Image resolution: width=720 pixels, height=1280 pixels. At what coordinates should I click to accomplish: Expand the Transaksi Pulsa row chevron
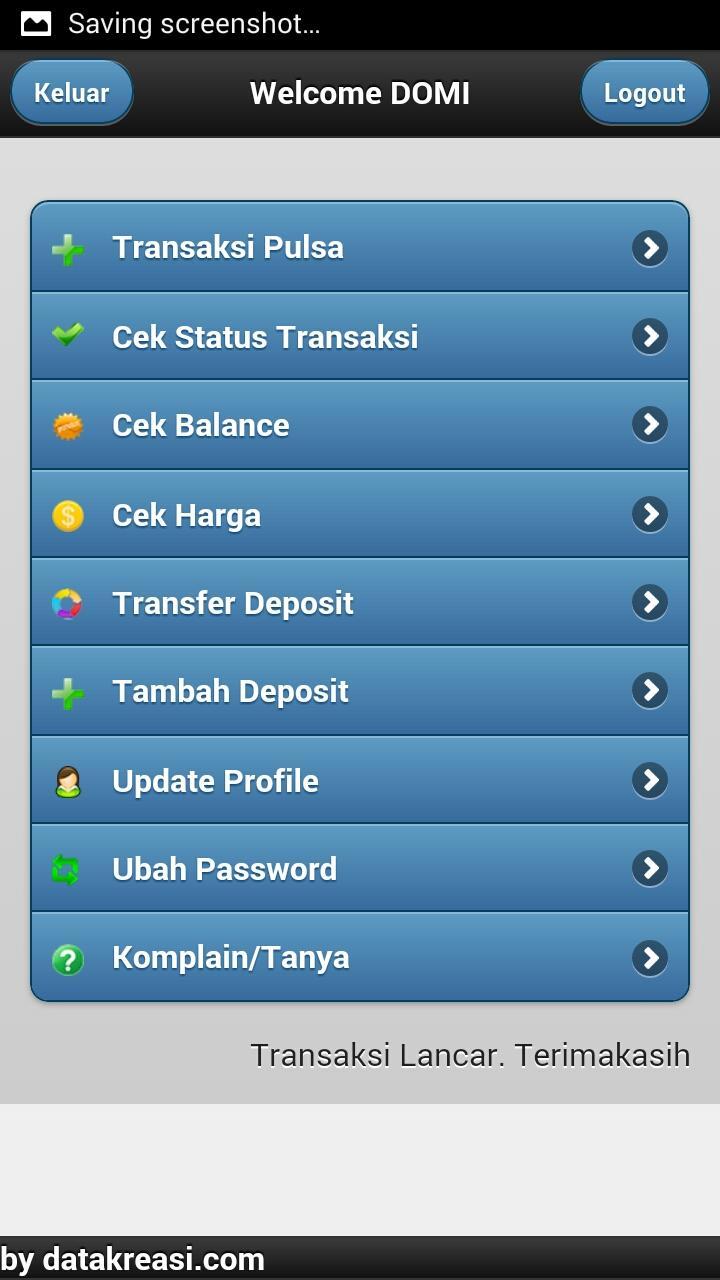(x=650, y=247)
